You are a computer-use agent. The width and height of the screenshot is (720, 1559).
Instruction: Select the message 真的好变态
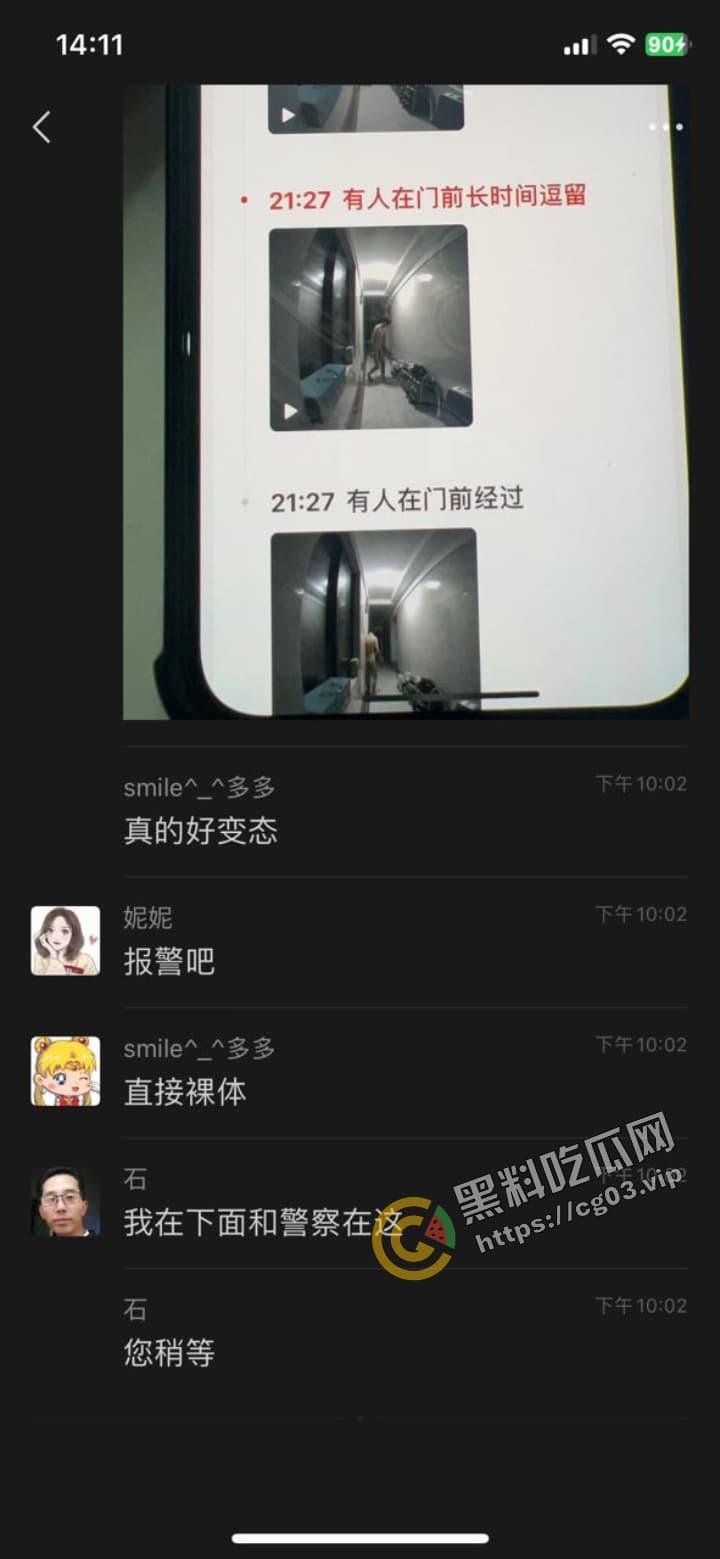pyautogui.click(x=201, y=831)
